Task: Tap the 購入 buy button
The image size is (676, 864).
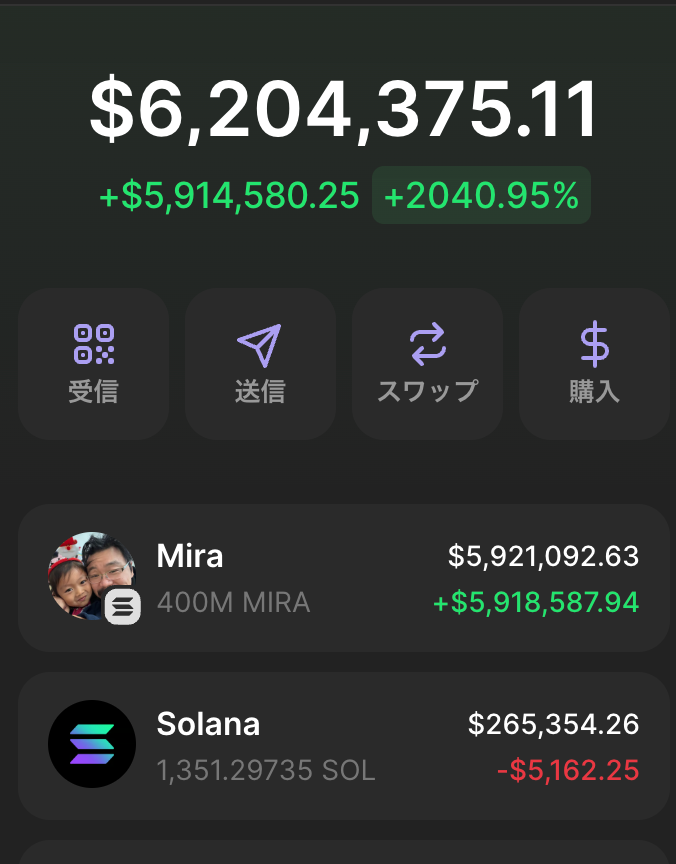Action: pos(594,364)
